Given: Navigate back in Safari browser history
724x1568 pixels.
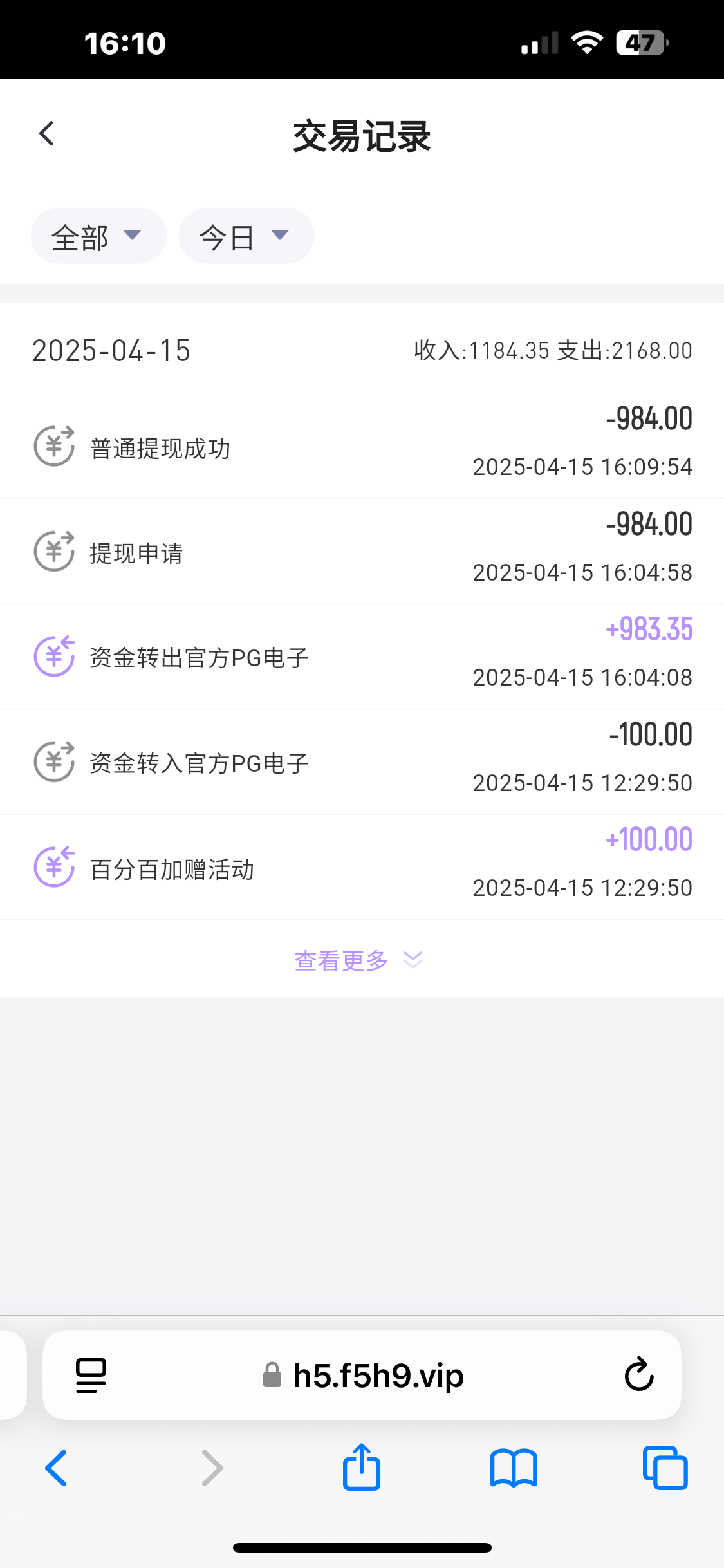Looking at the screenshot, I should (x=57, y=1468).
